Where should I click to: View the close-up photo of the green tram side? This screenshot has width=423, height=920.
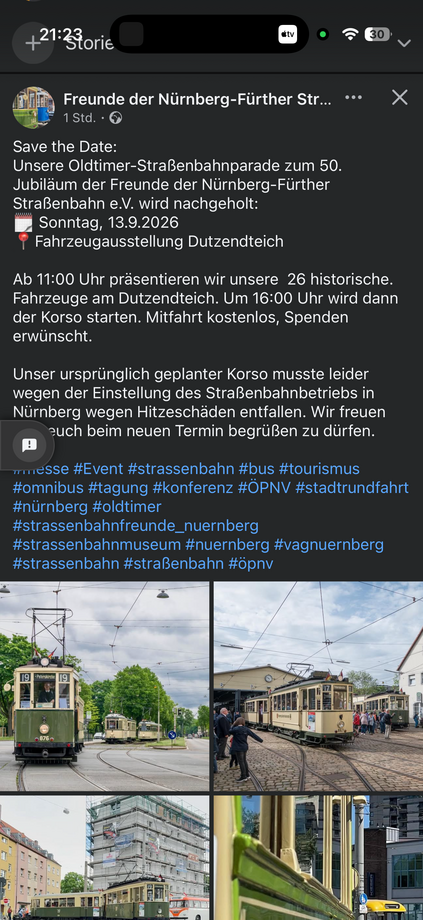tap(318, 857)
